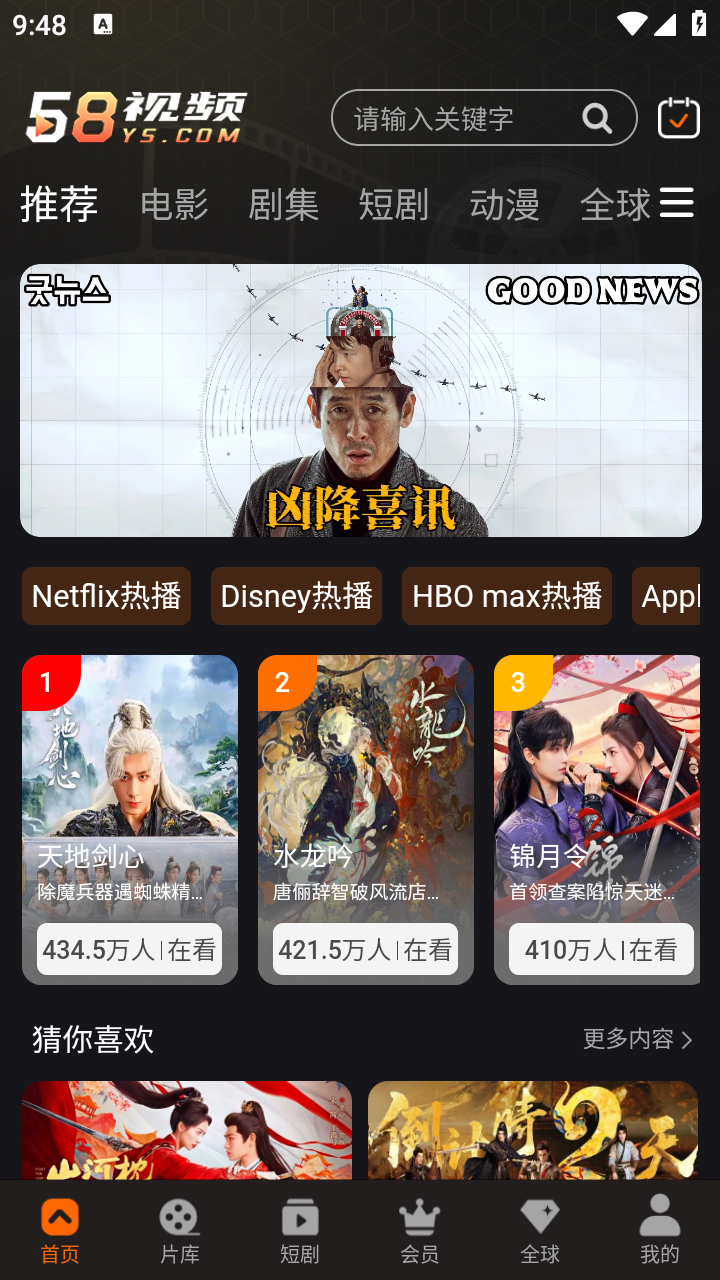
Task: Tap the HBO max热播 chip
Action: pos(506,596)
